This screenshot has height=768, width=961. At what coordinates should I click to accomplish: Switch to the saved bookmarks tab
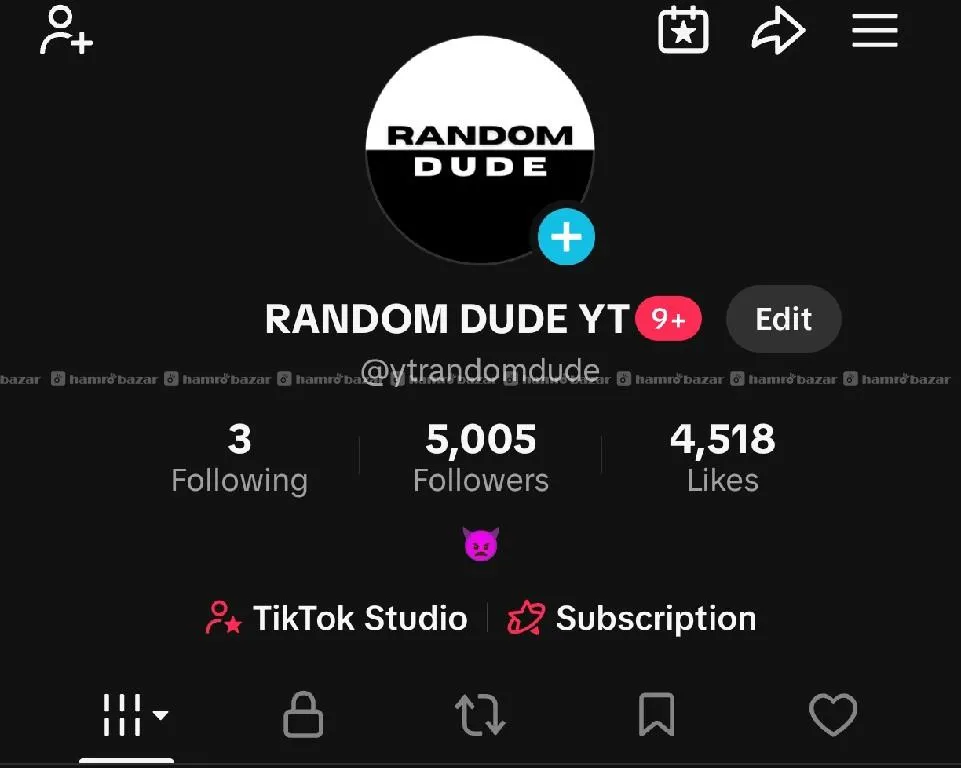[x=656, y=715]
